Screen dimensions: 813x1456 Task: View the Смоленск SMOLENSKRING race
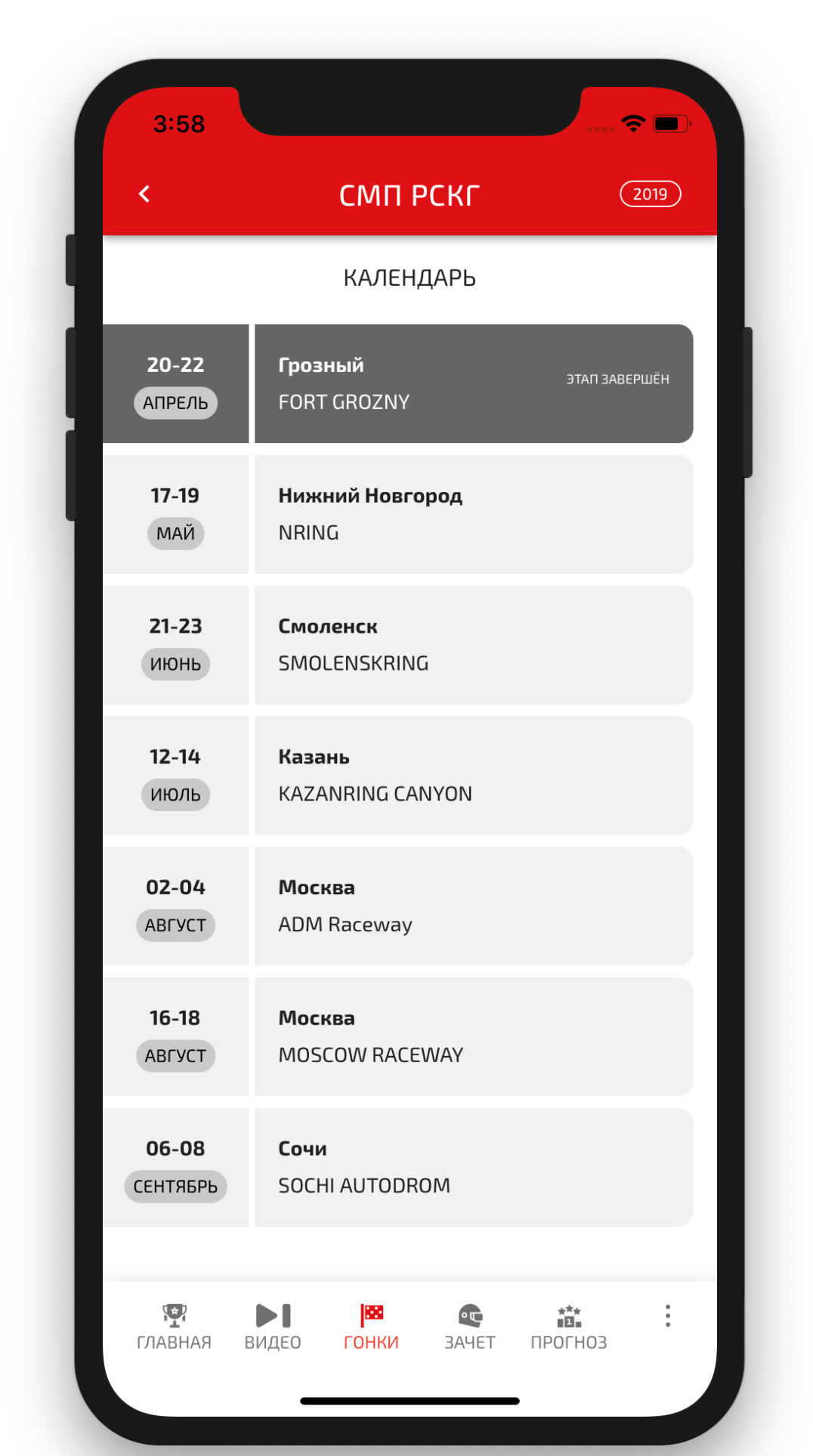coord(473,645)
